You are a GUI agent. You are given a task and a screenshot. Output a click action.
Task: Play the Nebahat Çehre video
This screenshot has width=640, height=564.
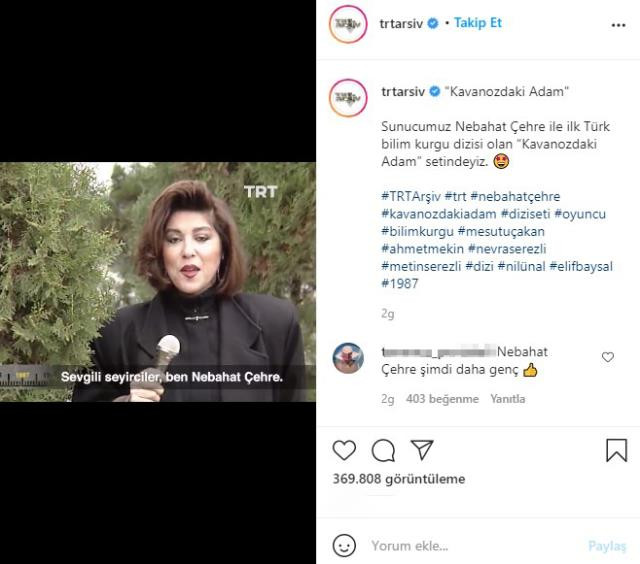pyautogui.click(x=158, y=282)
